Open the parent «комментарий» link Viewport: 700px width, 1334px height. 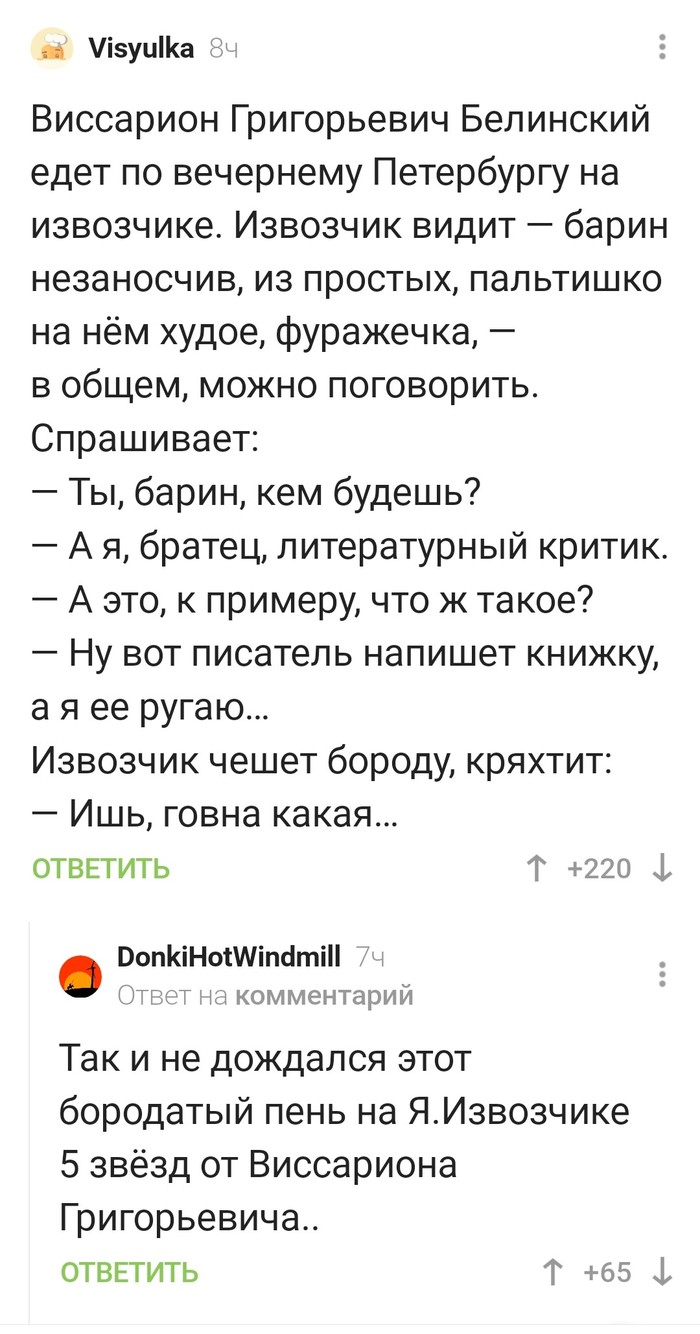pyautogui.click(x=324, y=995)
